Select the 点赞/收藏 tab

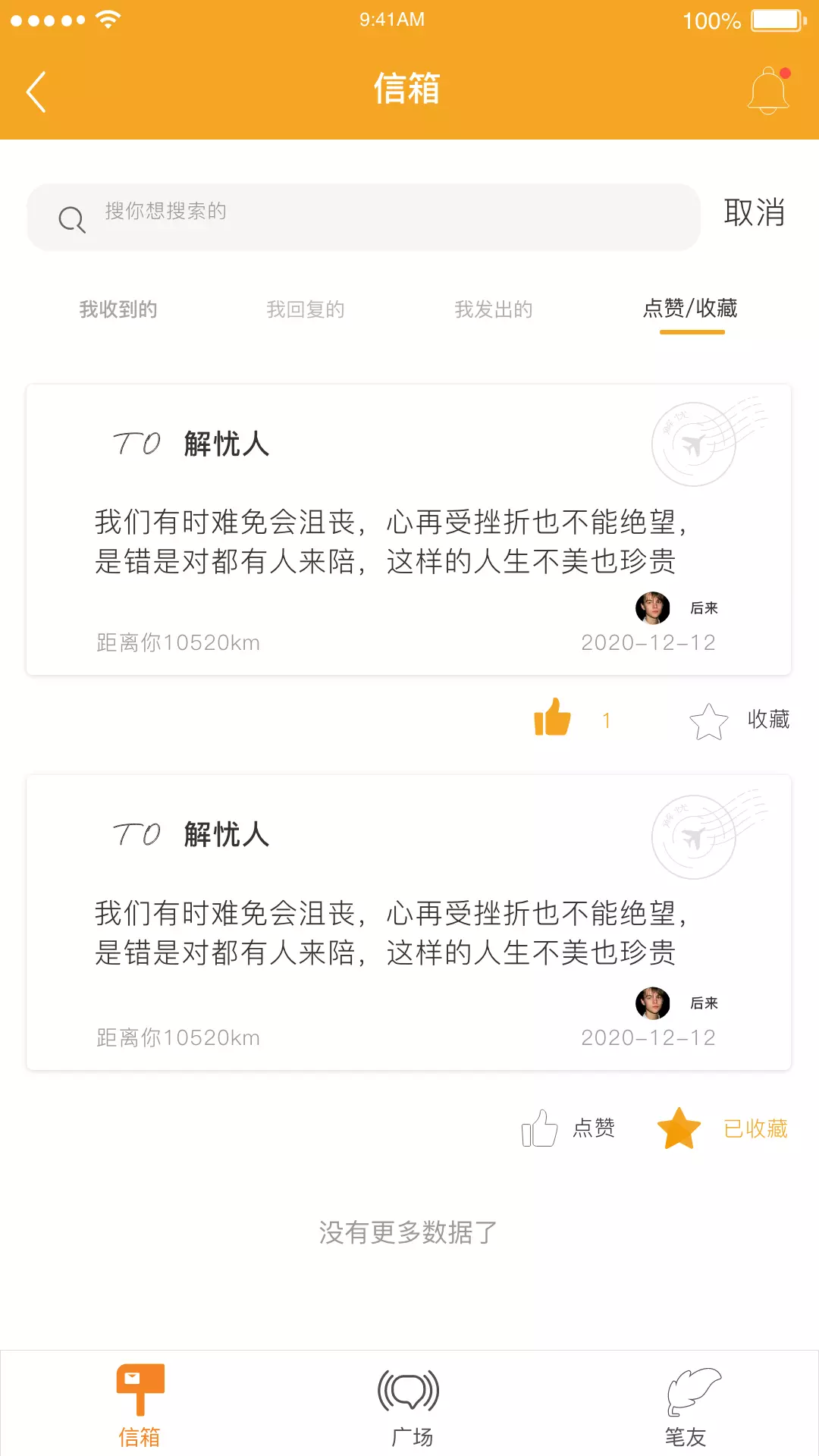pyautogui.click(x=691, y=309)
